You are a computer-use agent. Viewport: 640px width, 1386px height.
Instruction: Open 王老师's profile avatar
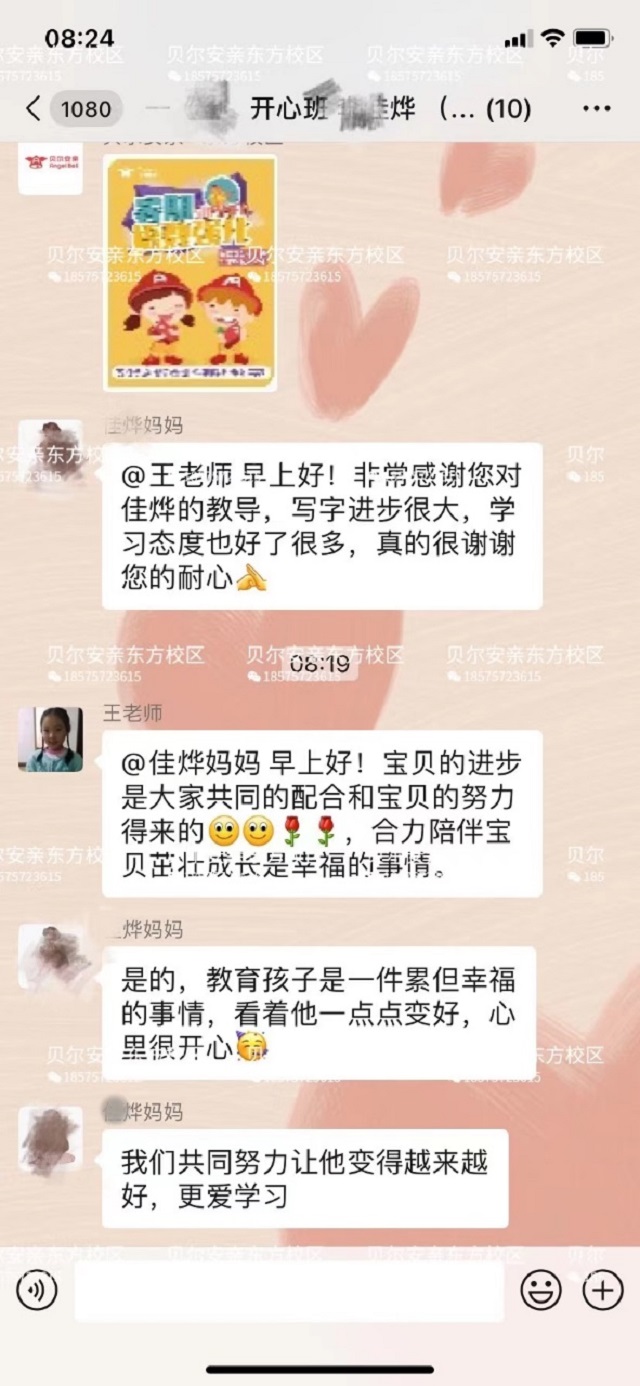(50, 740)
